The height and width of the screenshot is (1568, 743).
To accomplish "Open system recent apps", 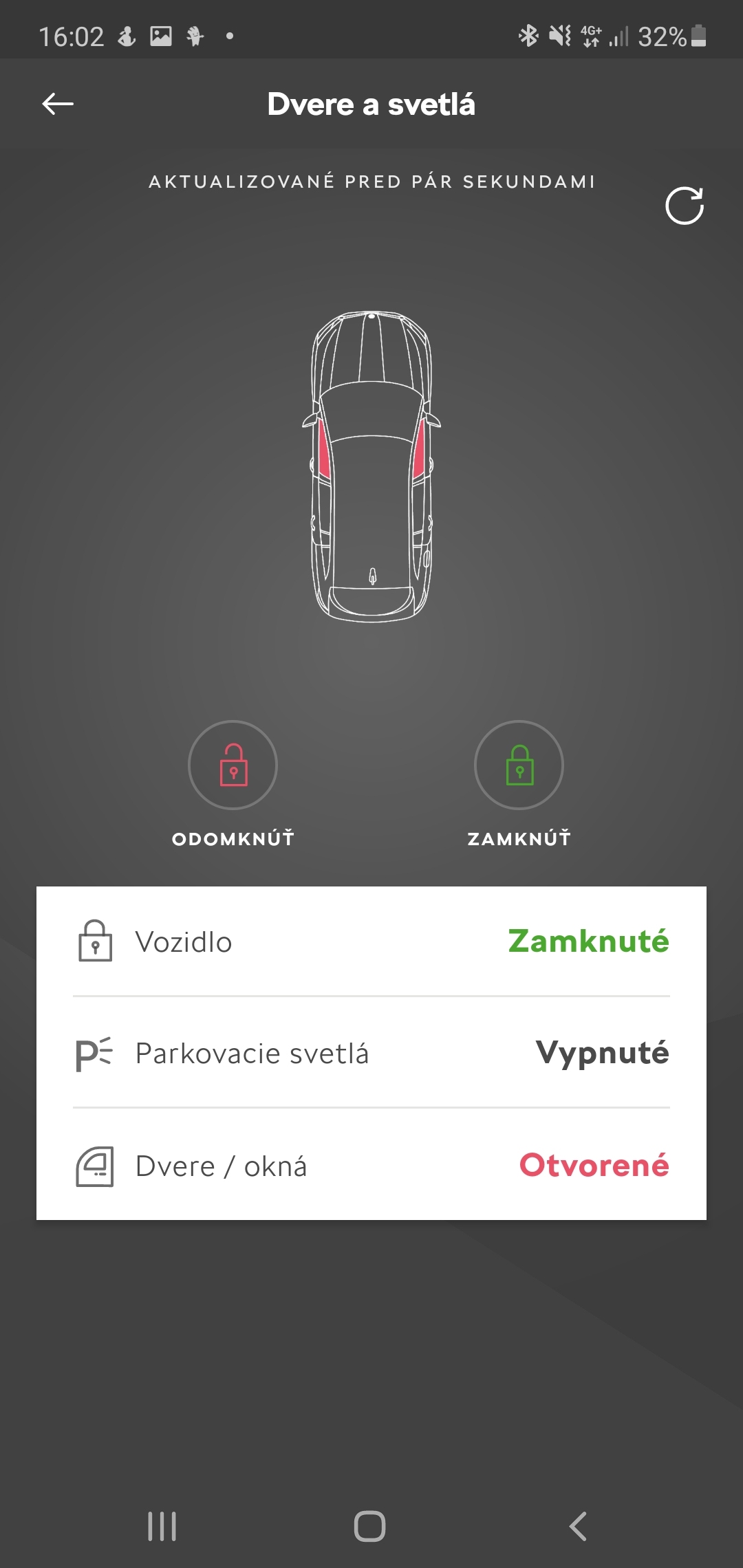I will point(162,1526).
